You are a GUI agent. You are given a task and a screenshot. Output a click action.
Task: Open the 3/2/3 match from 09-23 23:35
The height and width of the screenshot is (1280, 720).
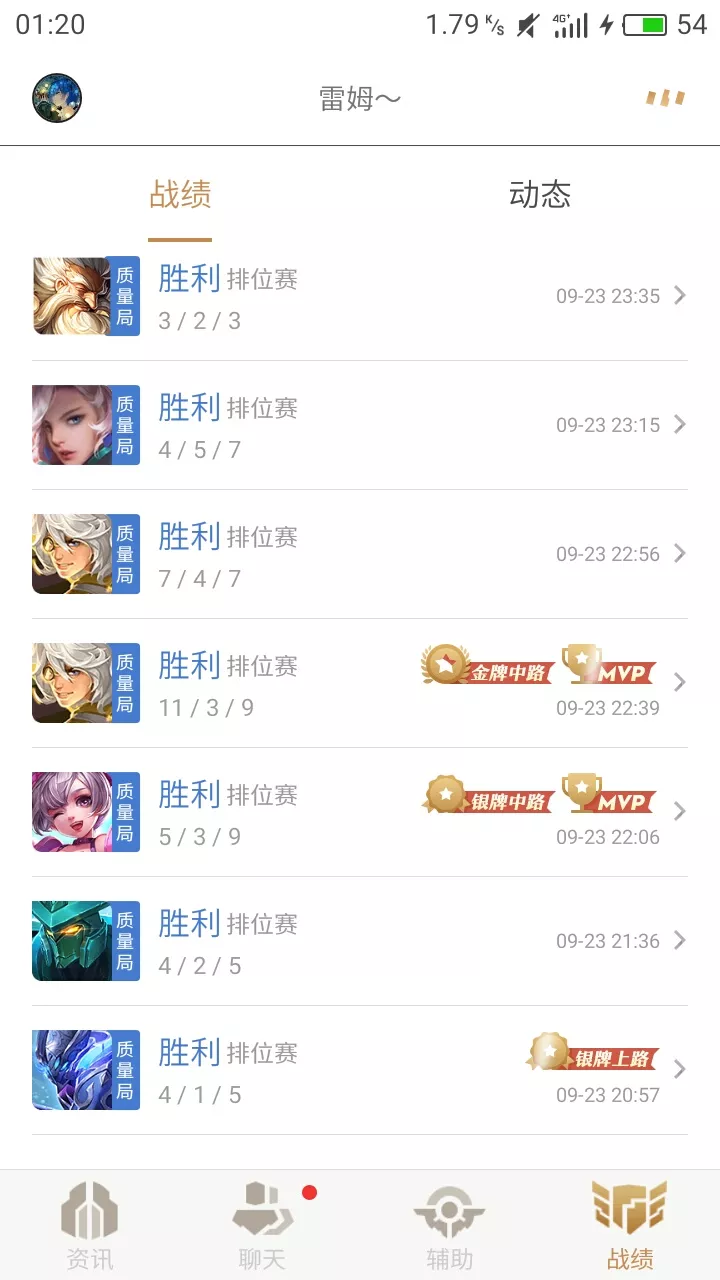tap(360, 296)
